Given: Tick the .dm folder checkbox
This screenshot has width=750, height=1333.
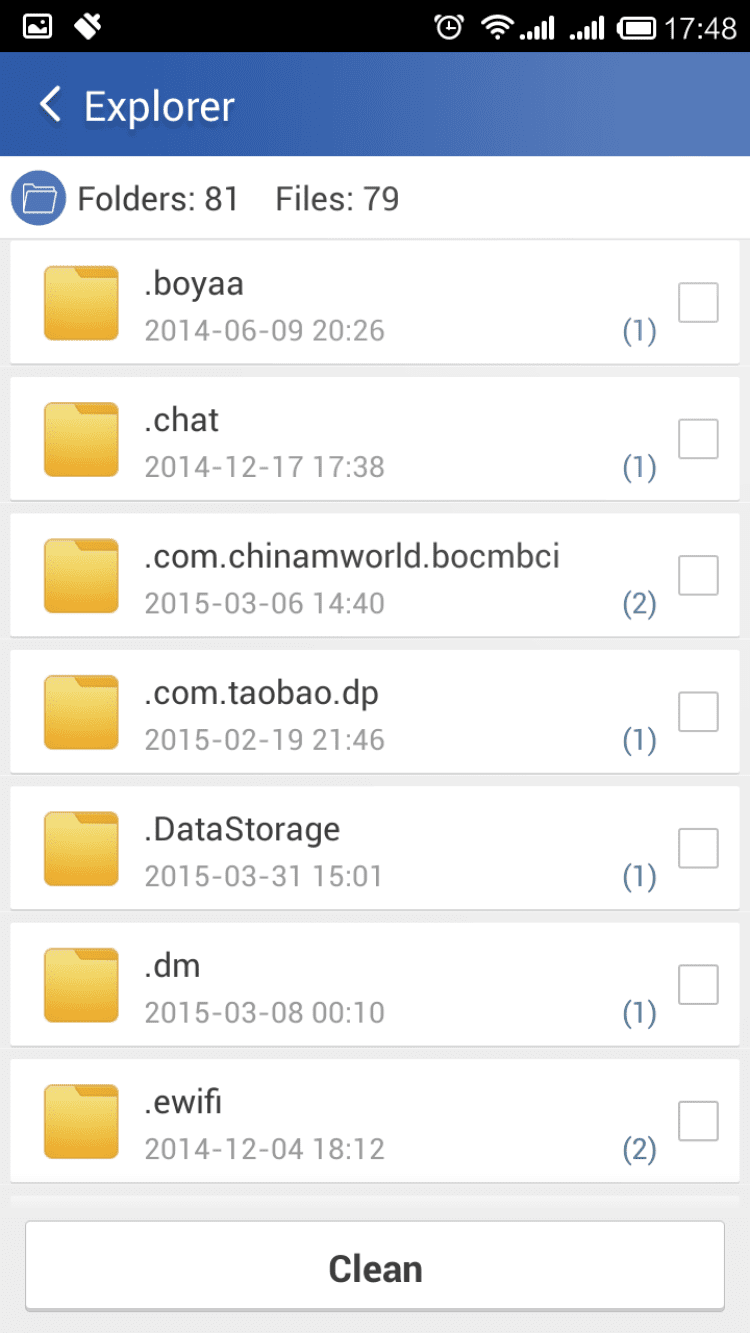Looking at the screenshot, I should coord(698,985).
